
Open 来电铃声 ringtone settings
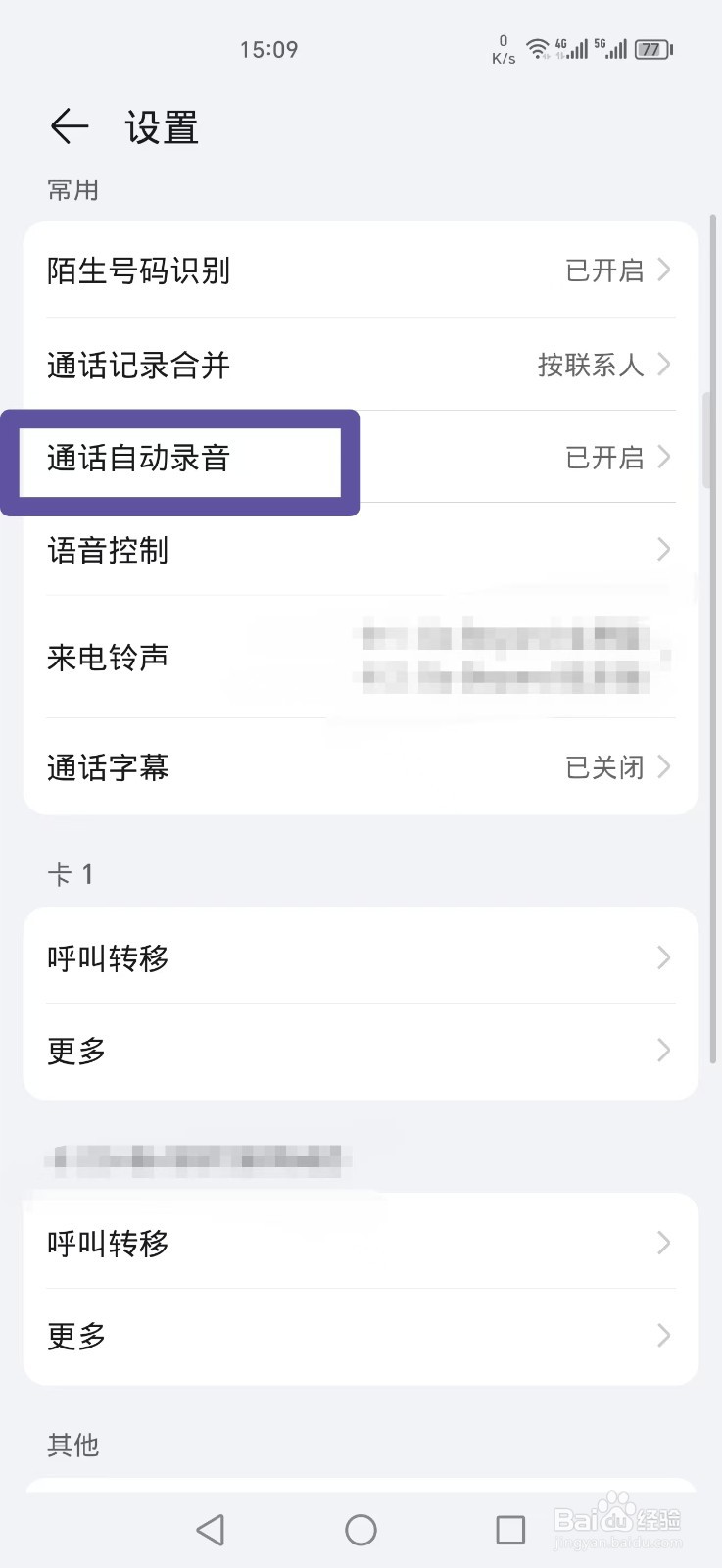click(361, 658)
